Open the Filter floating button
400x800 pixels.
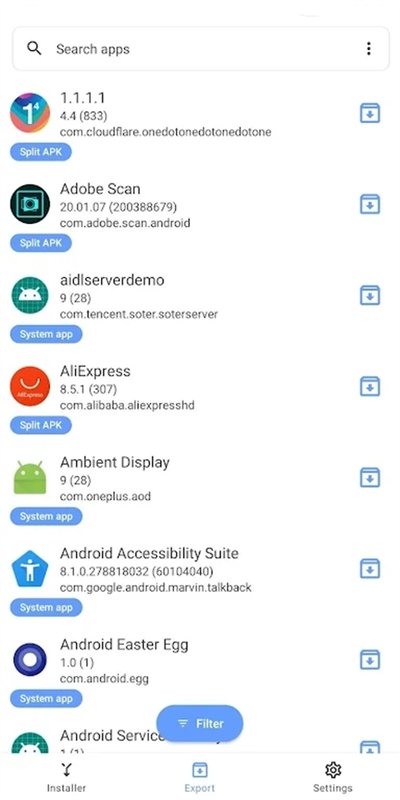200,723
